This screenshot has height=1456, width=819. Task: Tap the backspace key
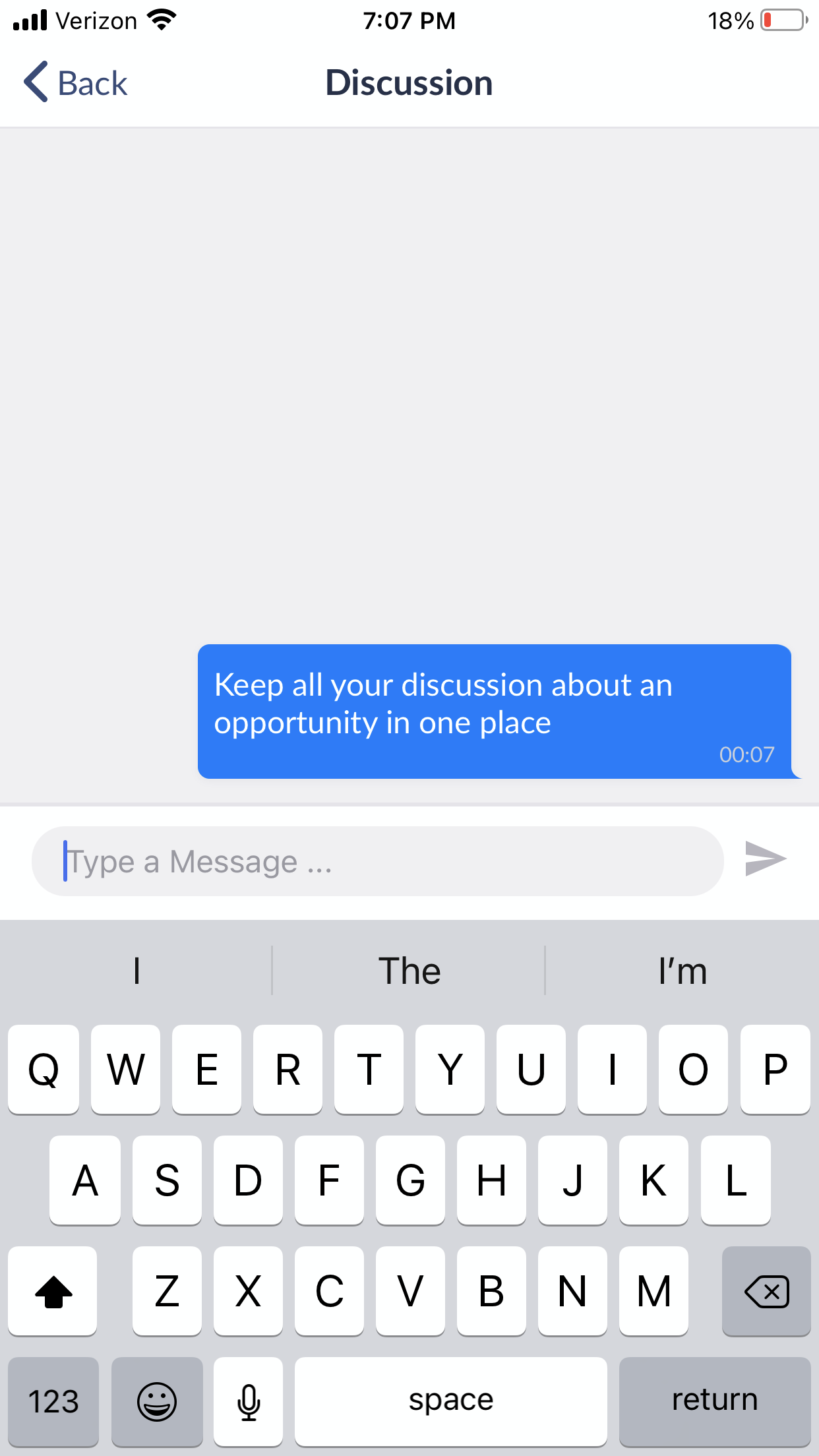[x=766, y=1290]
